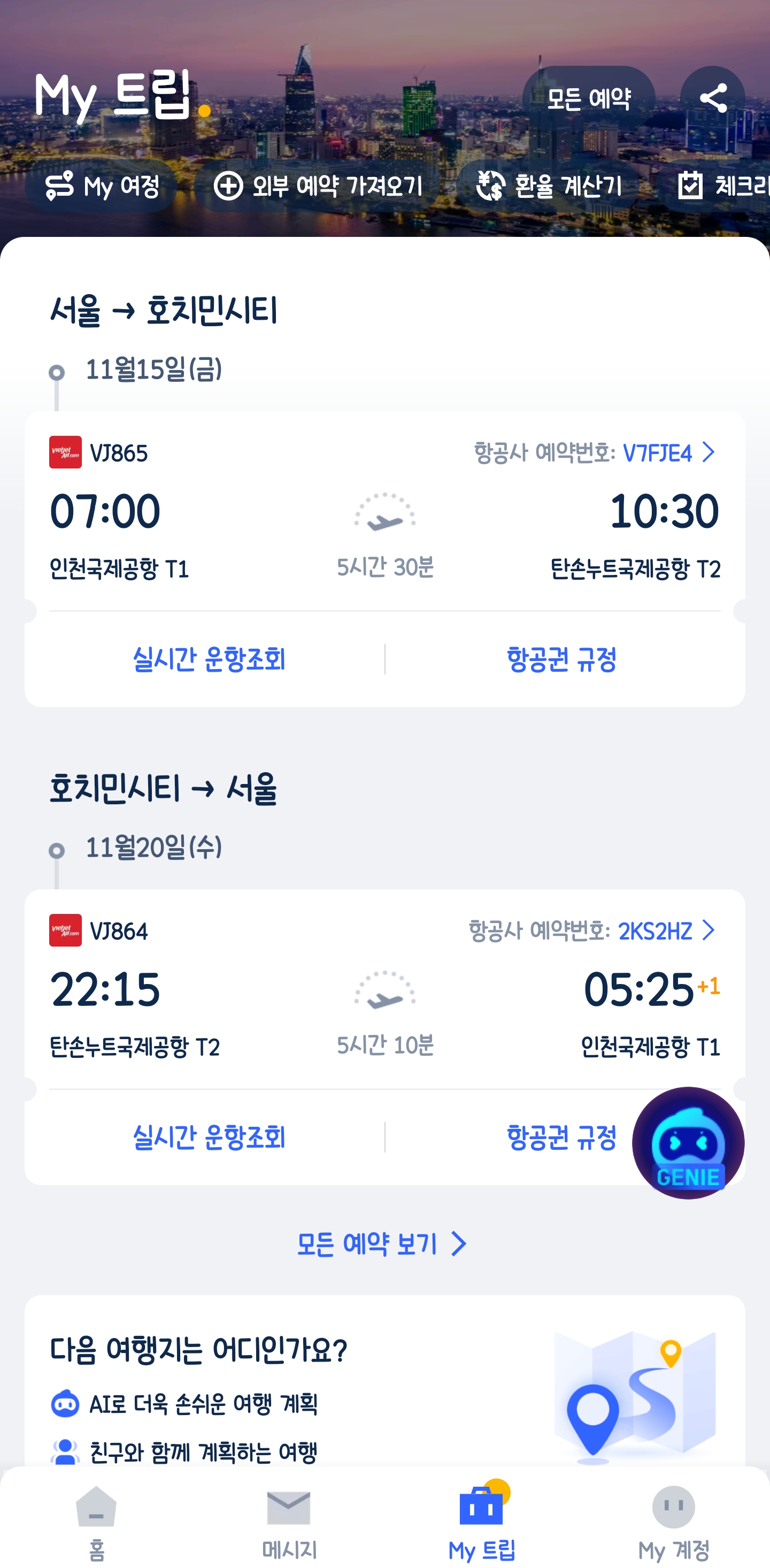
Task: Launch the GENIE assistant bubble
Action: 688,1143
